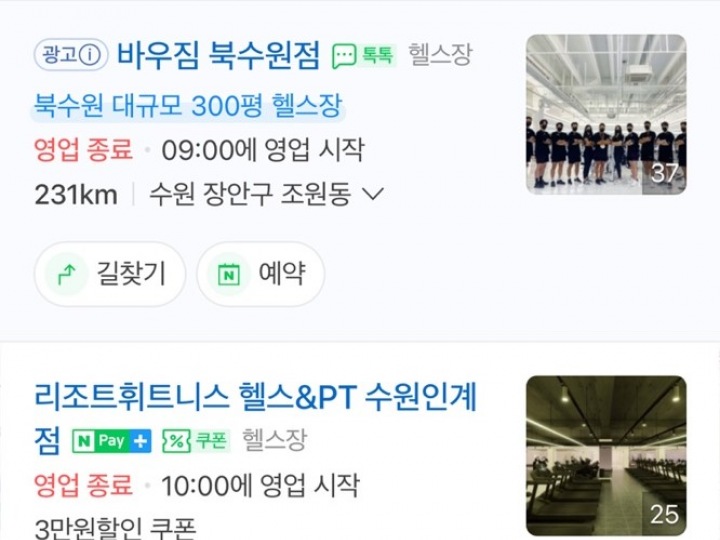Book 바우짐 북수원점 with 예약
The width and height of the screenshot is (720, 540).
[x=260, y=274]
